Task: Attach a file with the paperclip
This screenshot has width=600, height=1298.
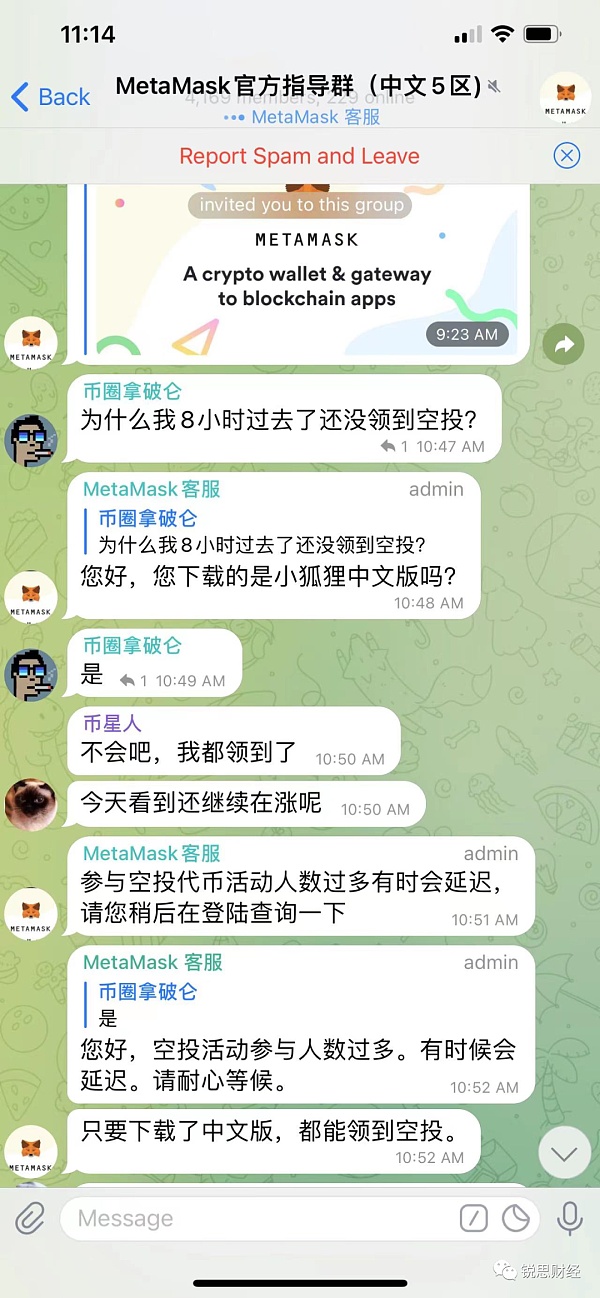Action: click(30, 1218)
